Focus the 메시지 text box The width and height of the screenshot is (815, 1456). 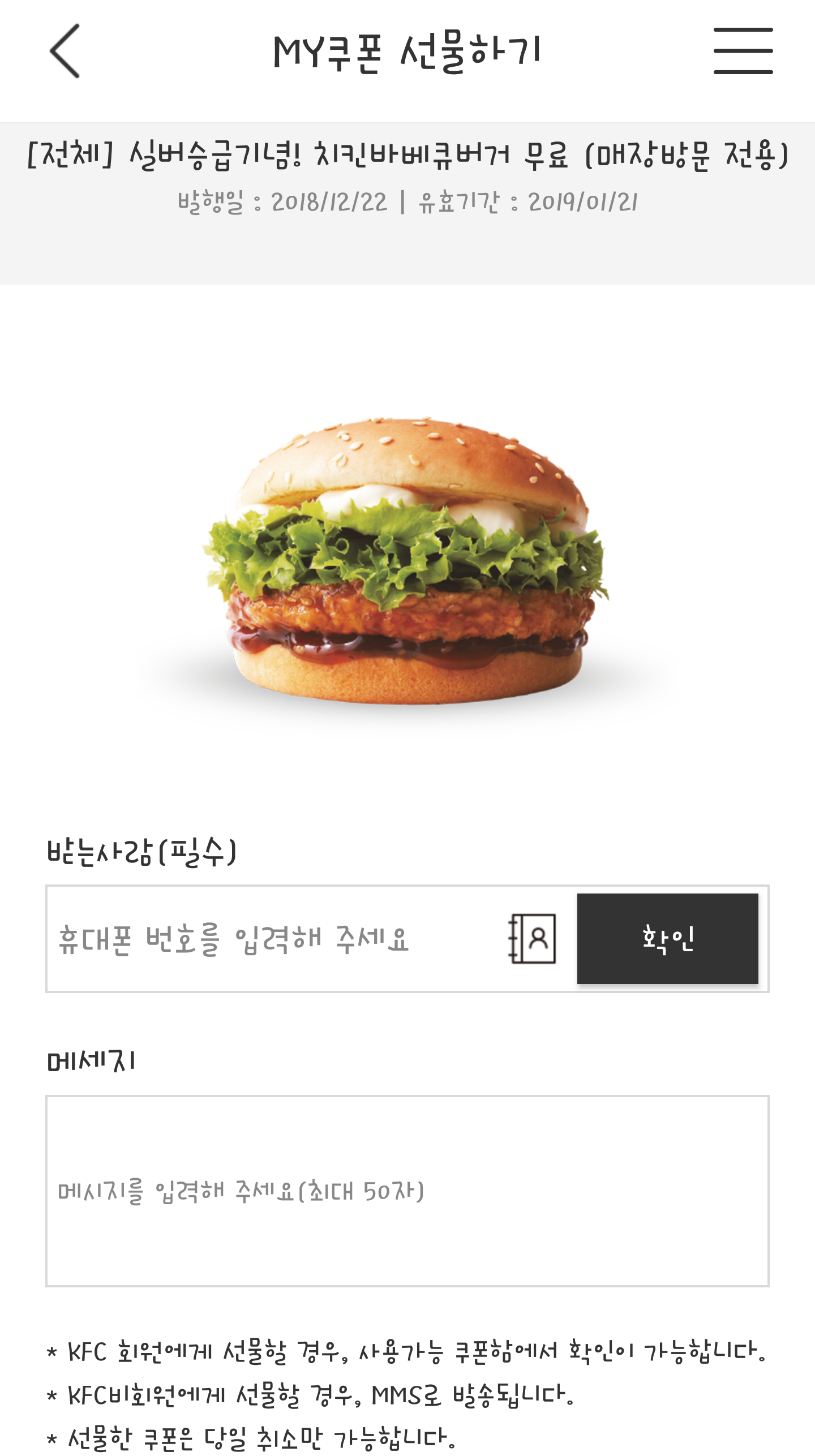[407, 1191]
